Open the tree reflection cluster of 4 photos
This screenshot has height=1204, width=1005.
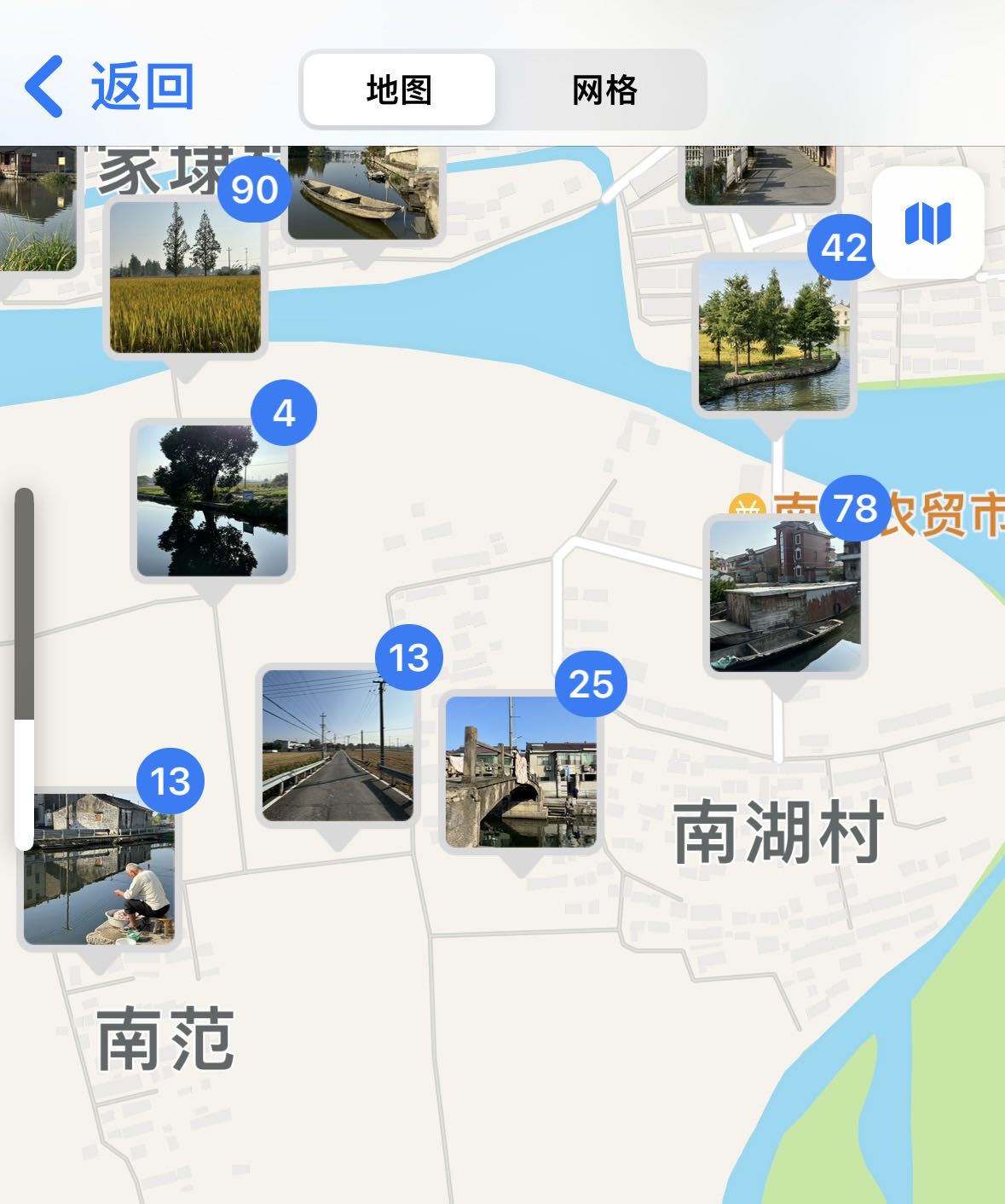coord(212,501)
